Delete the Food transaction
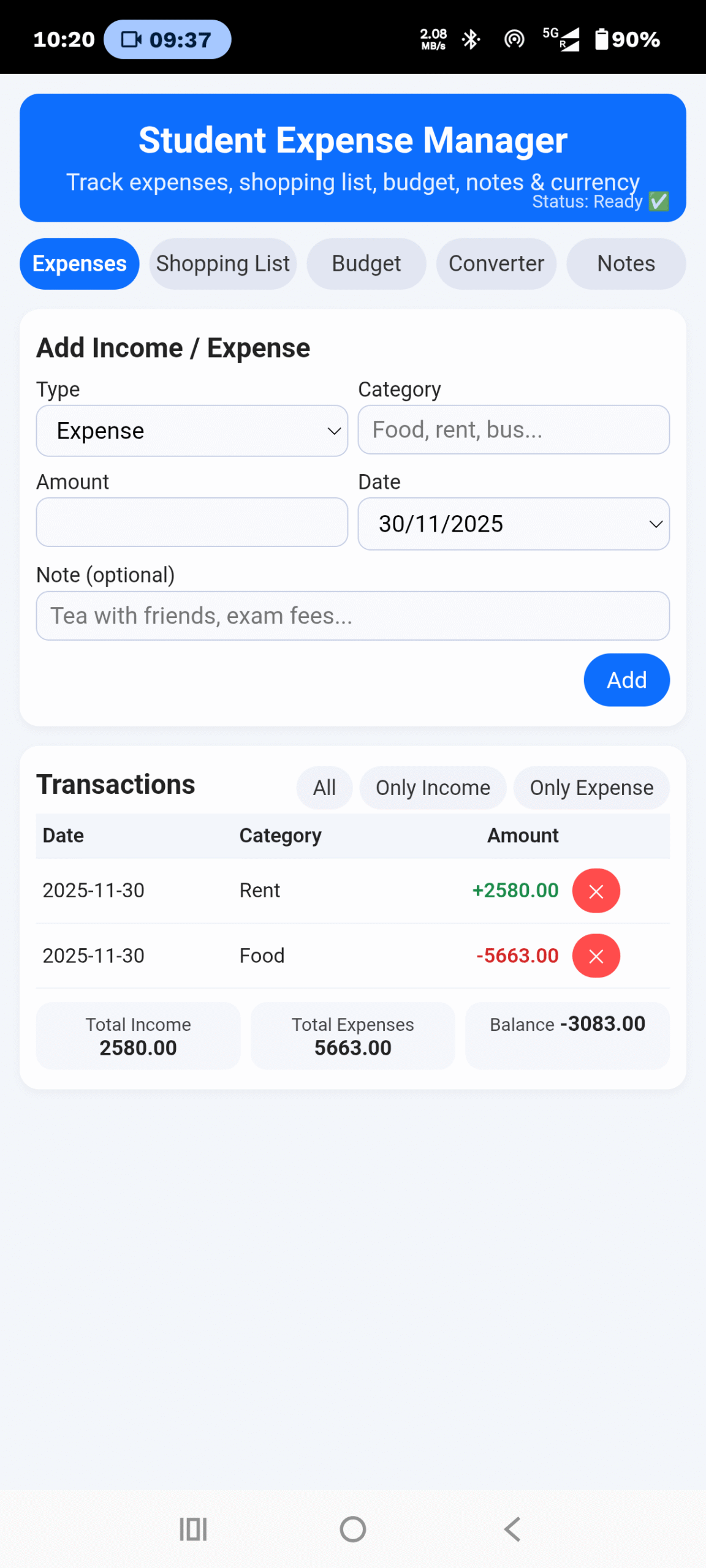 tap(596, 955)
